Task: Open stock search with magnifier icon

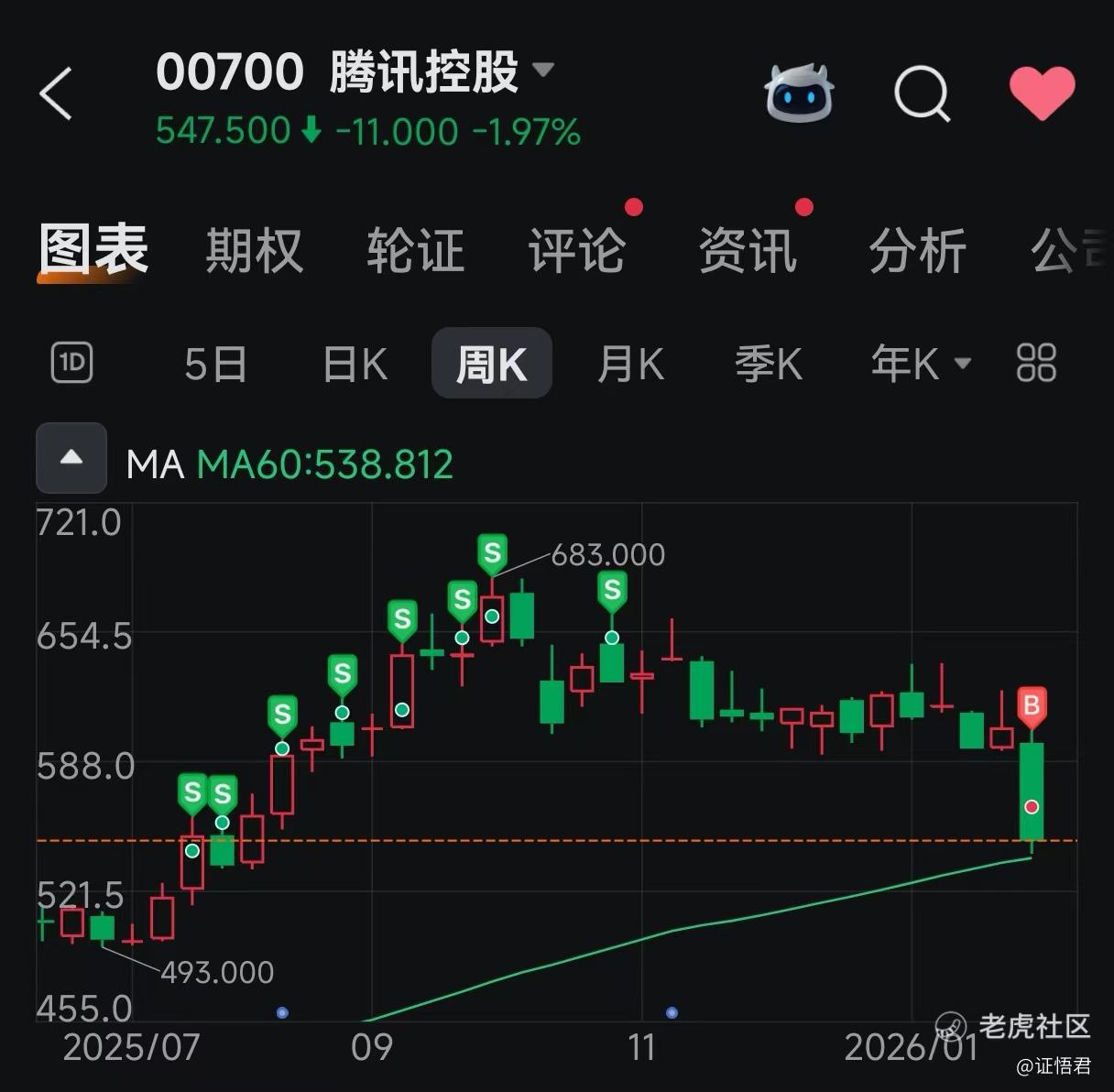Action: 922,93
